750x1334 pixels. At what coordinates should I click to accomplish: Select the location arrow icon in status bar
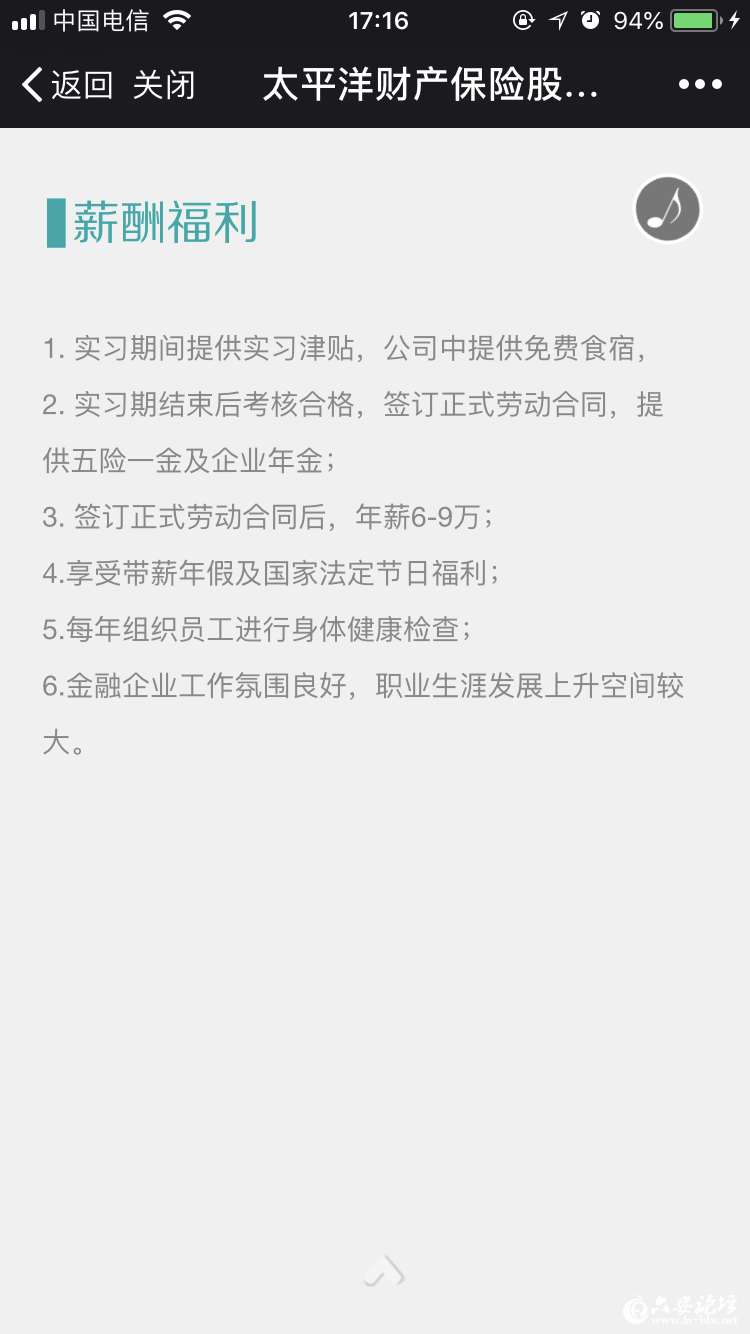tap(559, 19)
